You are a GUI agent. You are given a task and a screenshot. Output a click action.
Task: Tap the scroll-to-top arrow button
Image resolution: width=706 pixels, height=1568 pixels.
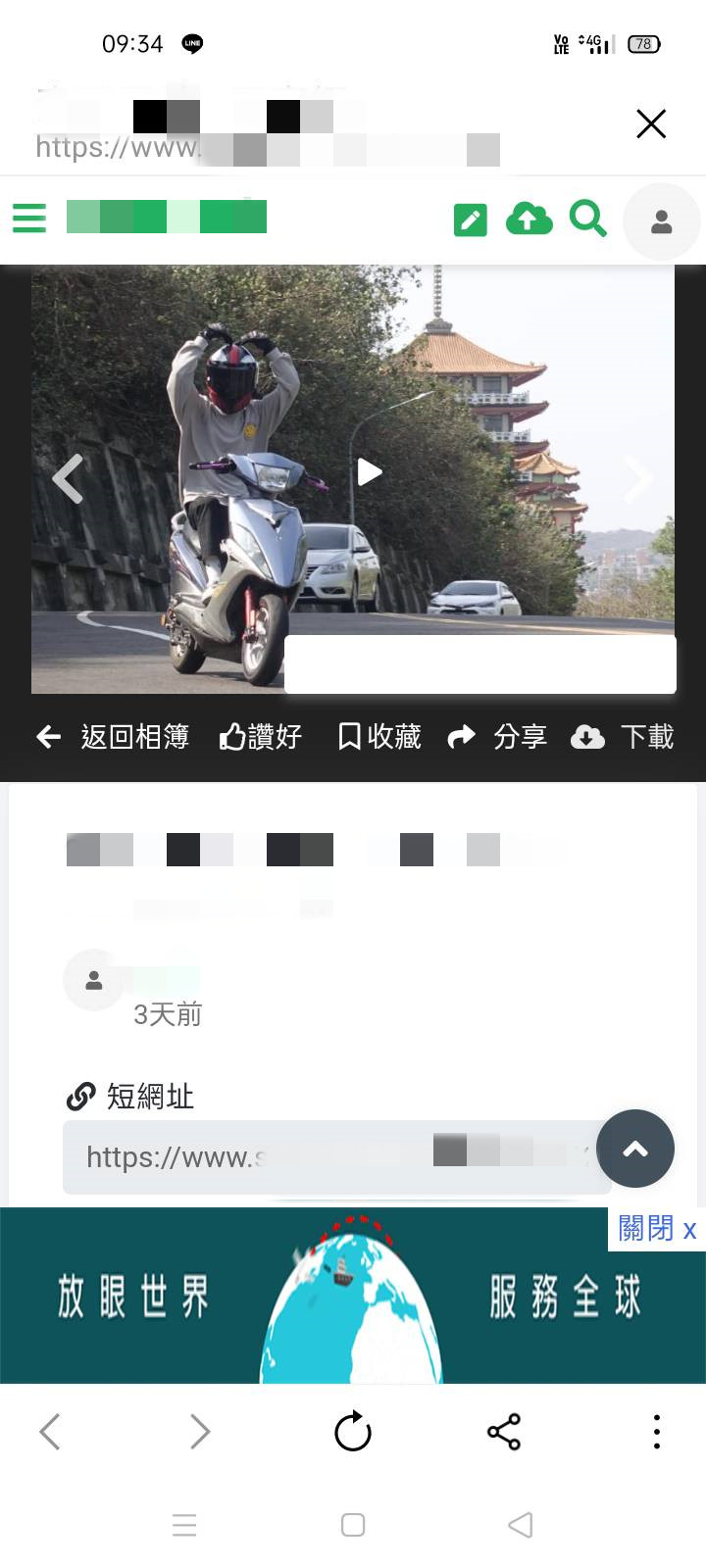pyautogui.click(x=635, y=1149)
